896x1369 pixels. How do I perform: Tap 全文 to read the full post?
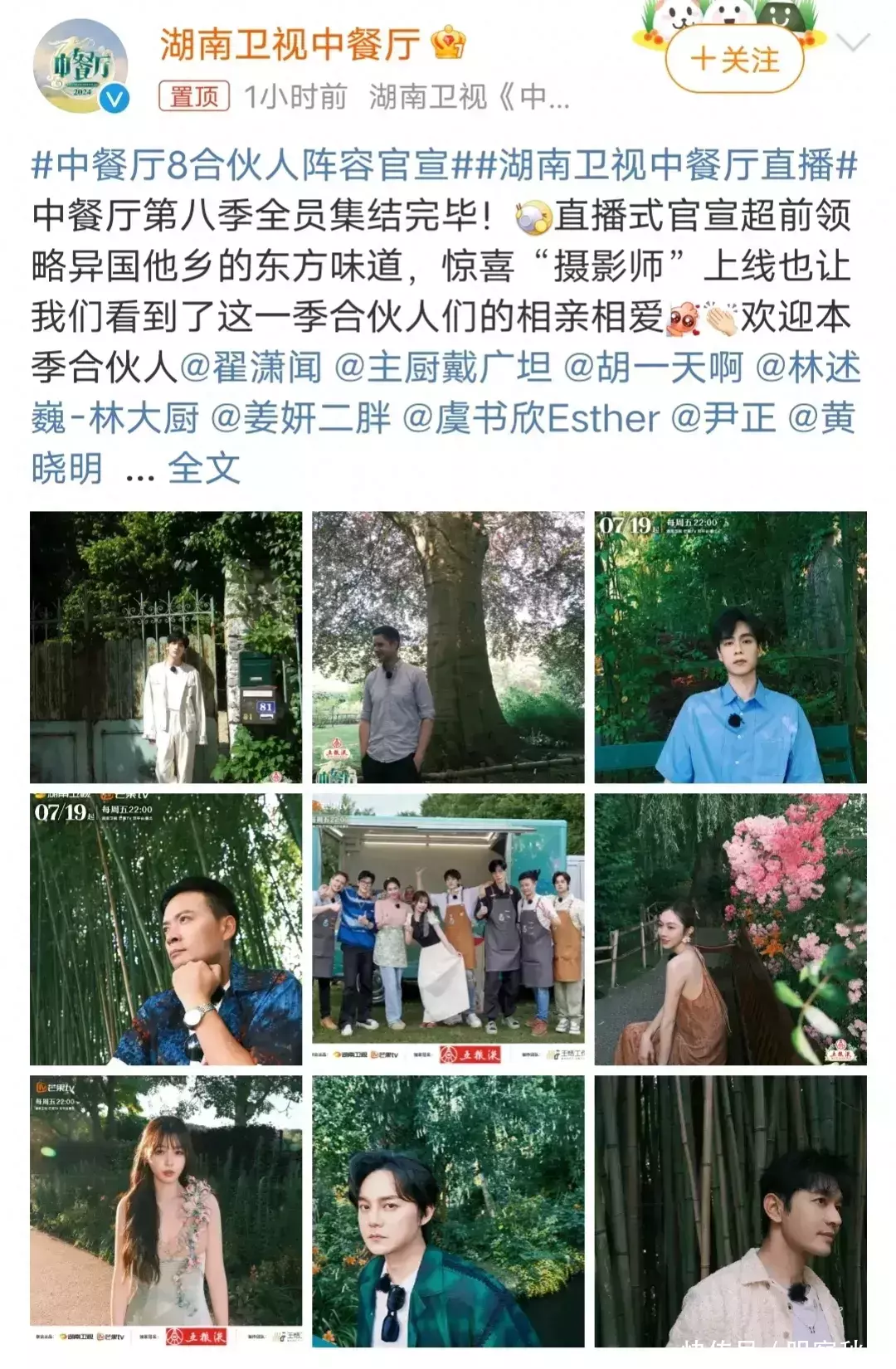(204, 469)
